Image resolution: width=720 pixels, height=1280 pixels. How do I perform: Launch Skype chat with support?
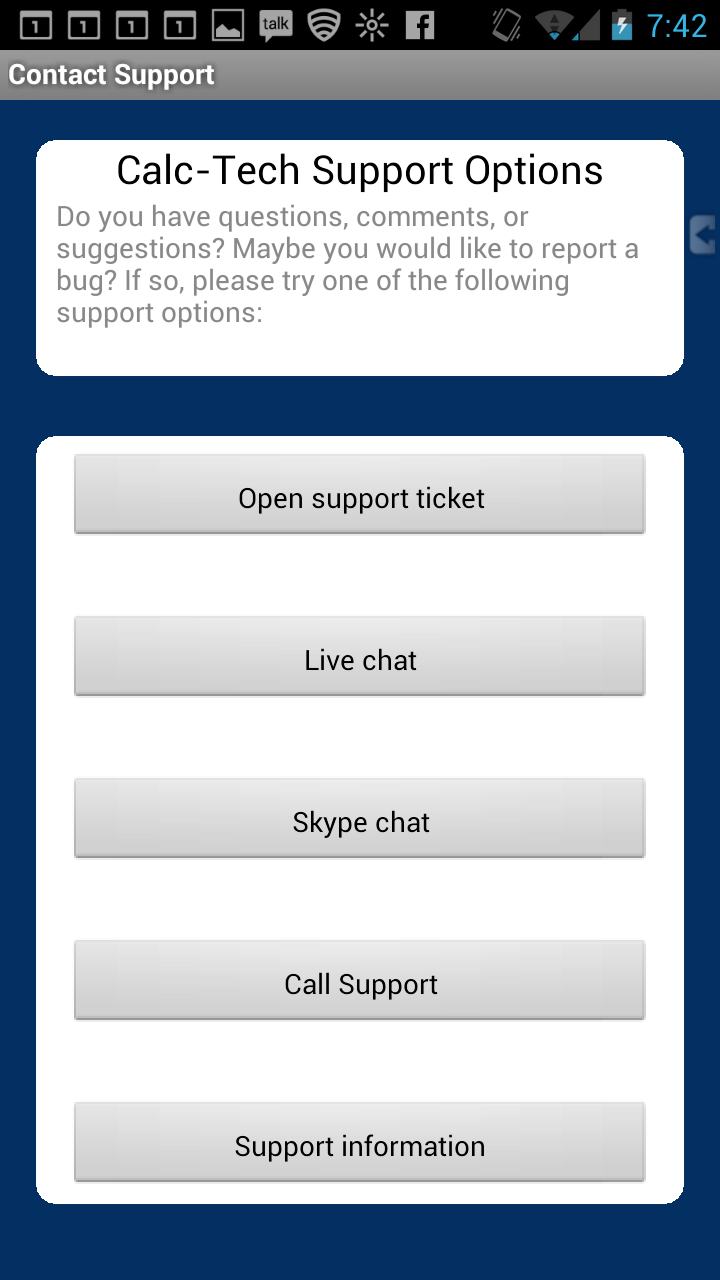point(360,820)
